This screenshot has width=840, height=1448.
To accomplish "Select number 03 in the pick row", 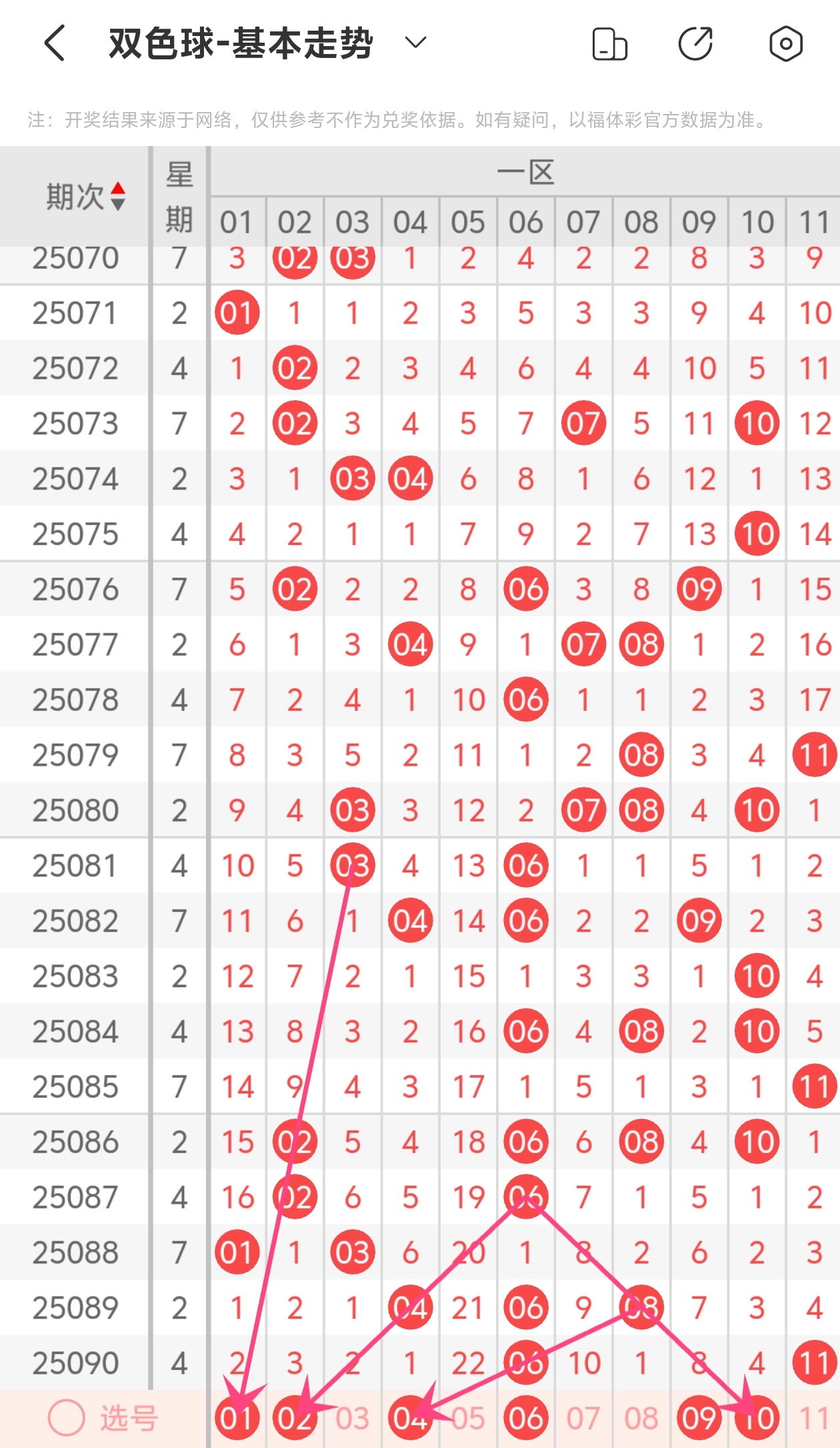I will click(352, 1419).
